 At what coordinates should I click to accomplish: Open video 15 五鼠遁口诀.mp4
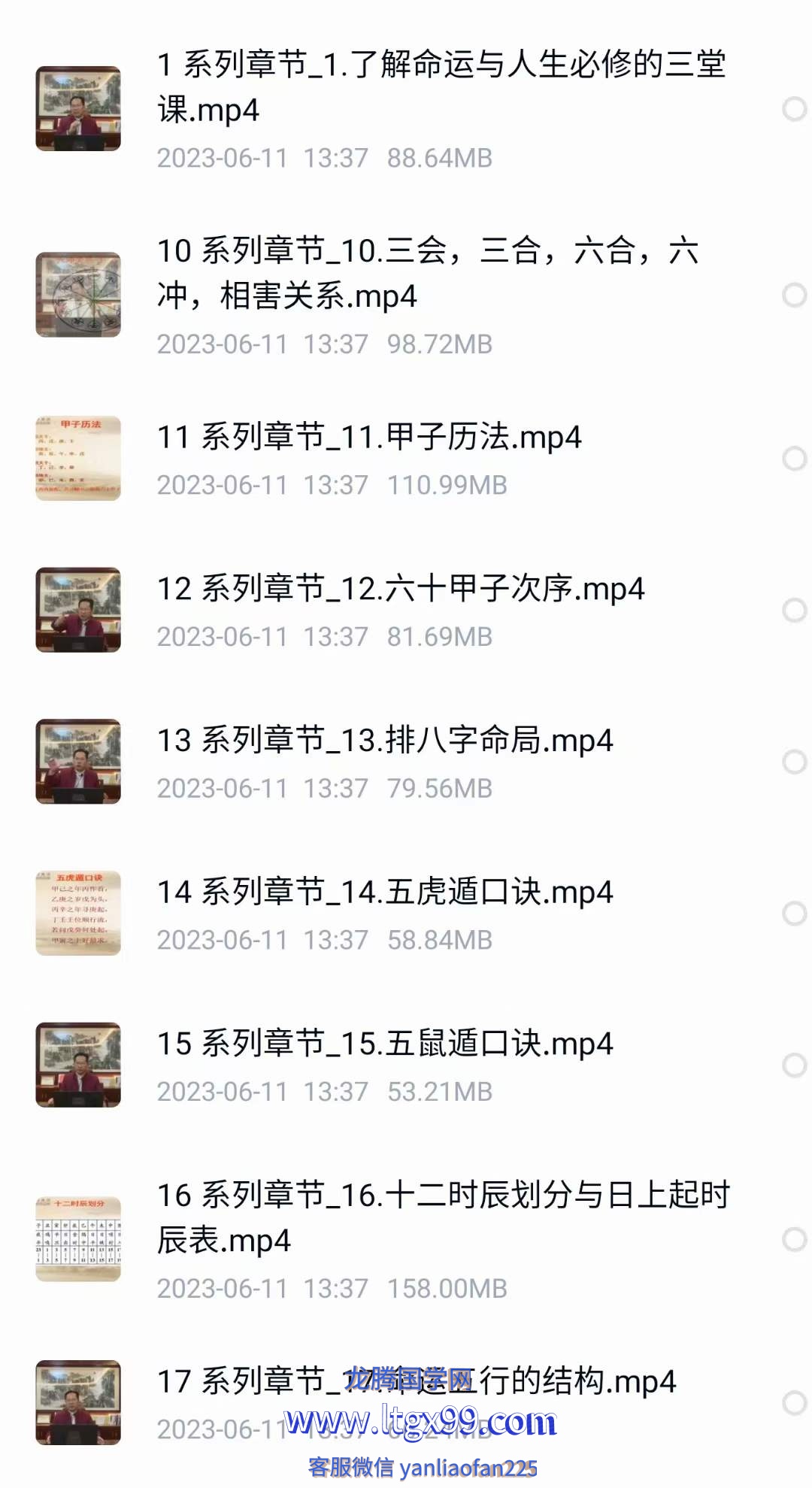[385, 1044]
